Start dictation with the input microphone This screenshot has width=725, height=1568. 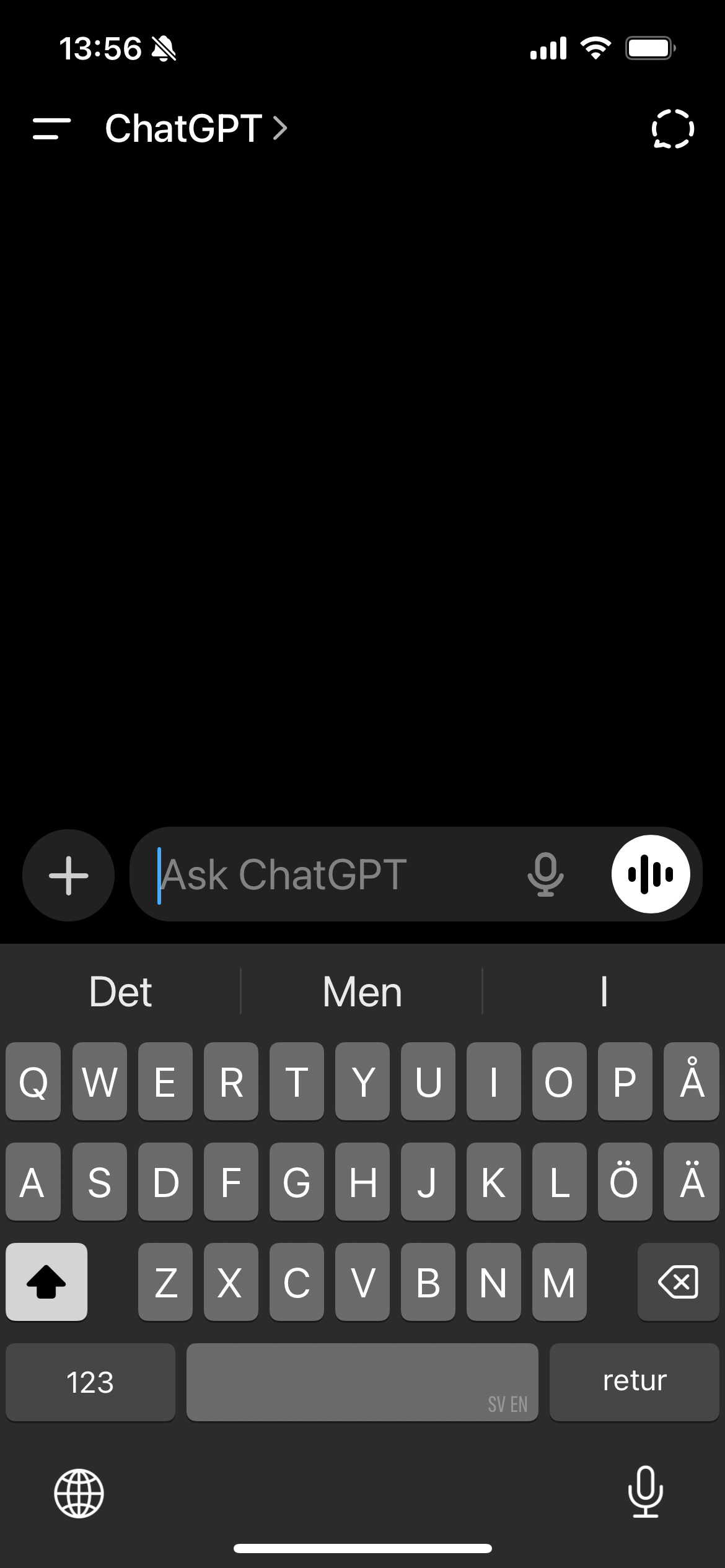(545, 875)
